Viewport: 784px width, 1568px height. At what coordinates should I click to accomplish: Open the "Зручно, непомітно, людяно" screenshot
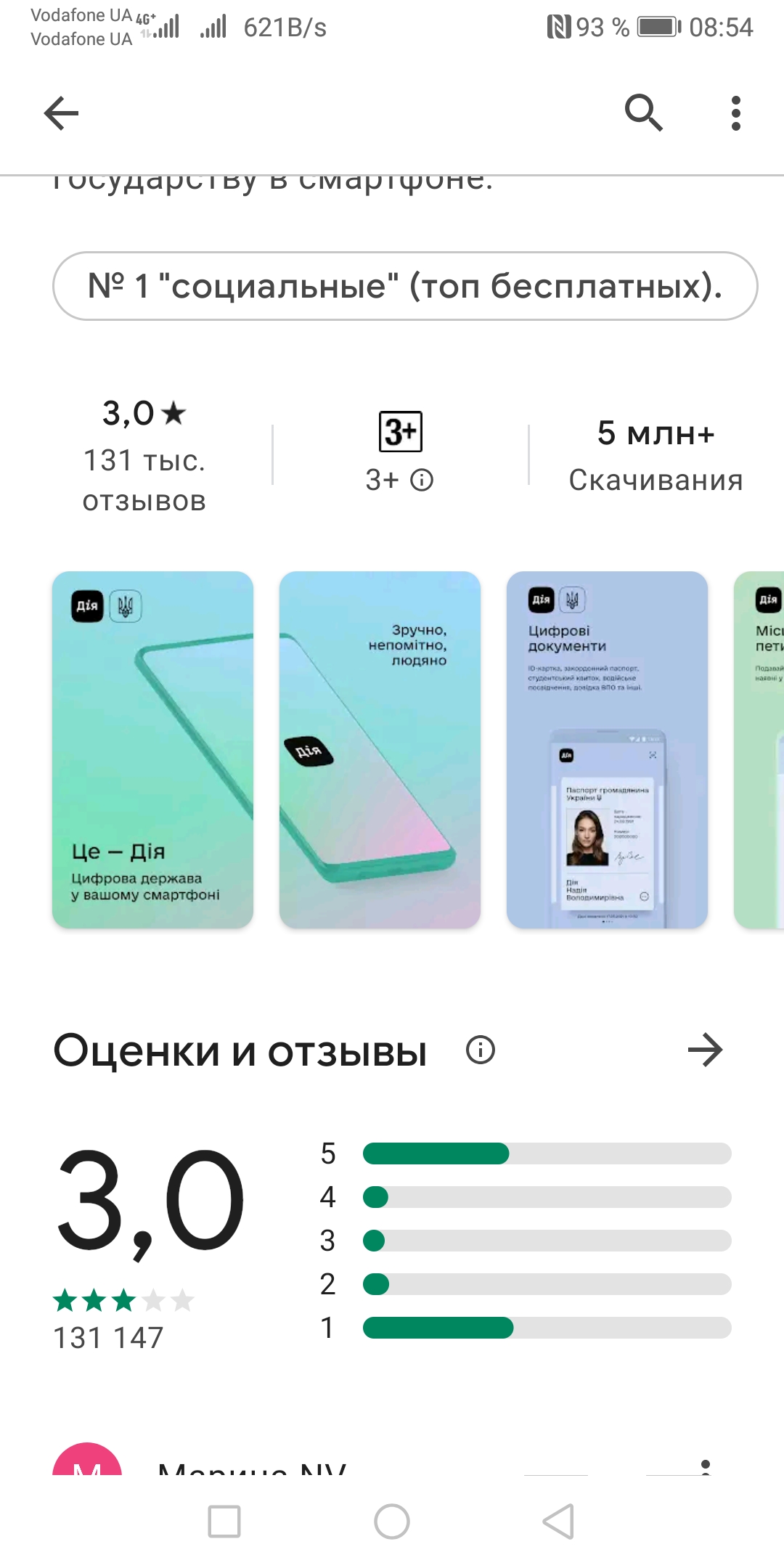click(x=380, y=749)
